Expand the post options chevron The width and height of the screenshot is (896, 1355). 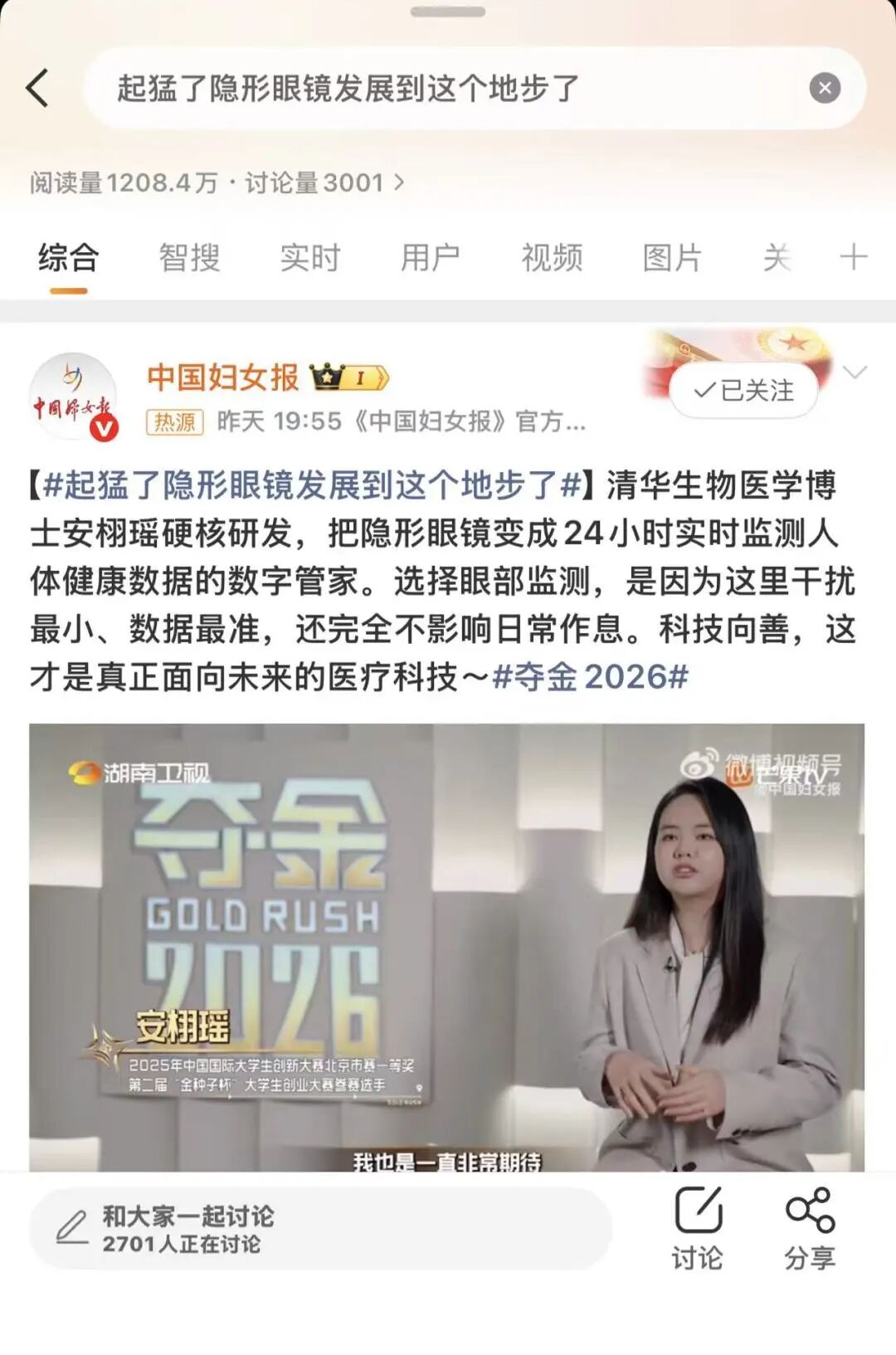pos(855,372)
